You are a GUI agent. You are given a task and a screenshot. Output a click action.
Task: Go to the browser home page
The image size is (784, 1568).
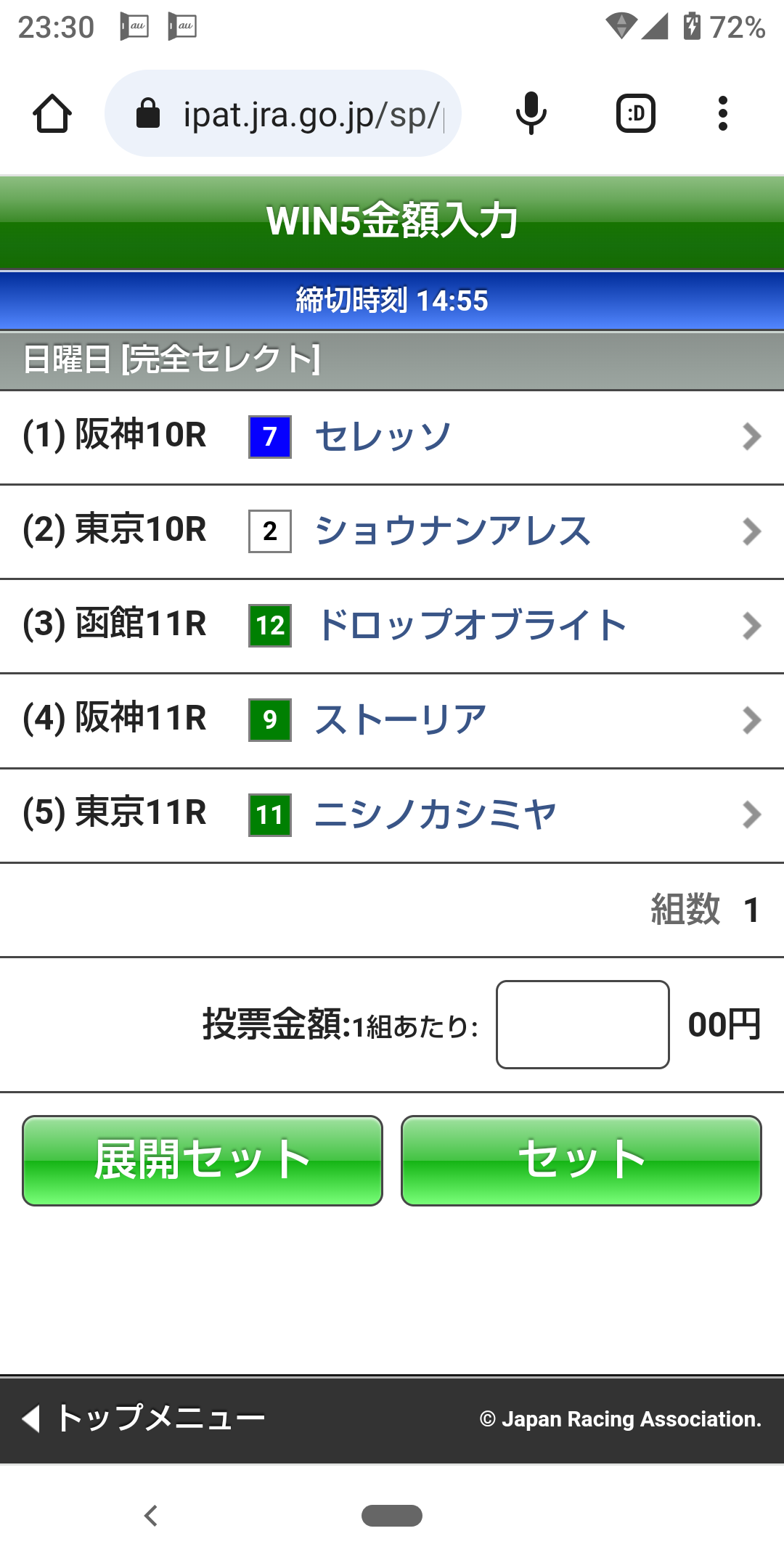pyautogui.click(x=52, y=114)
